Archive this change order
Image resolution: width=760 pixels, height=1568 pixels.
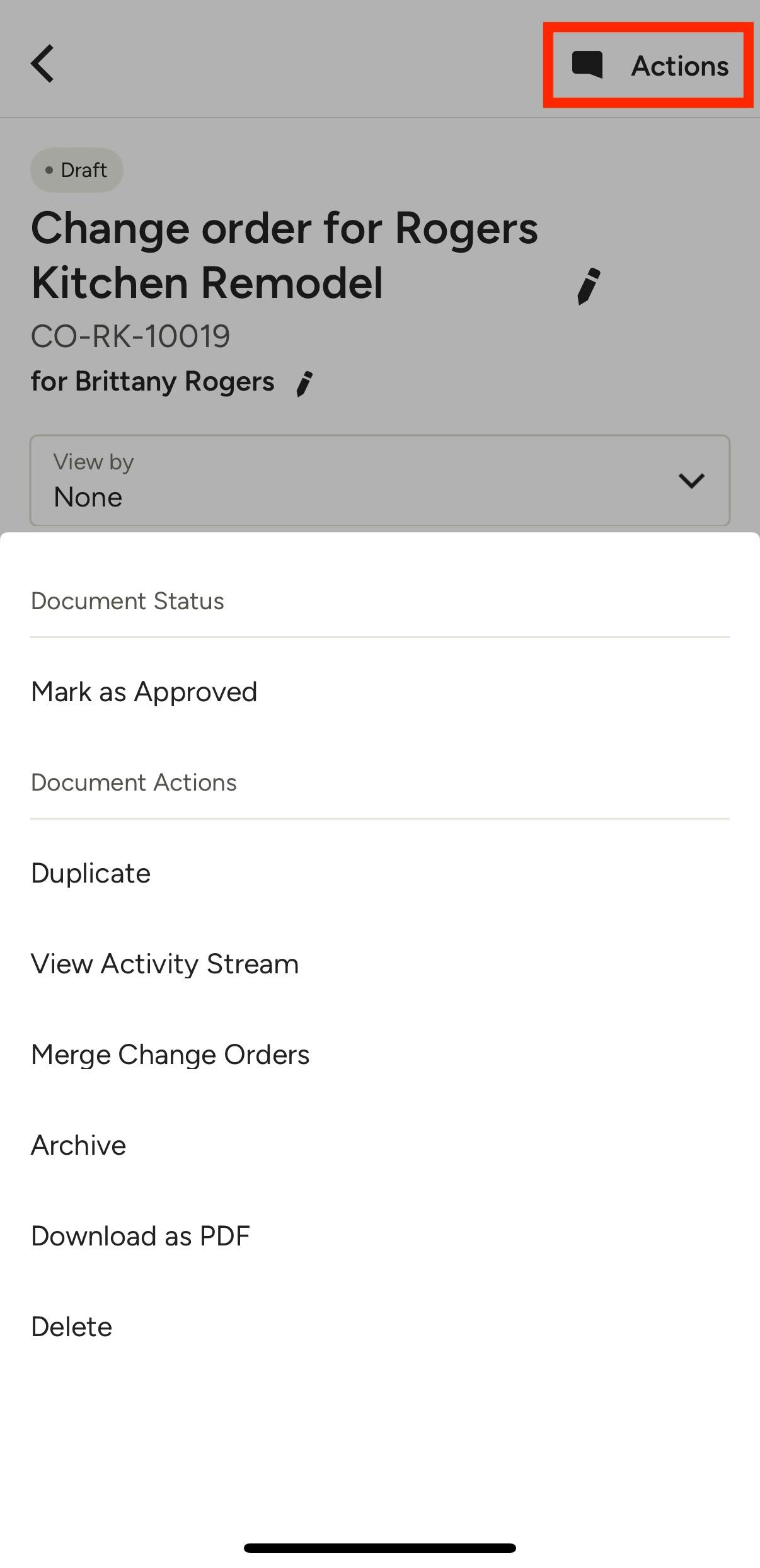click(x=380, y=1145)
